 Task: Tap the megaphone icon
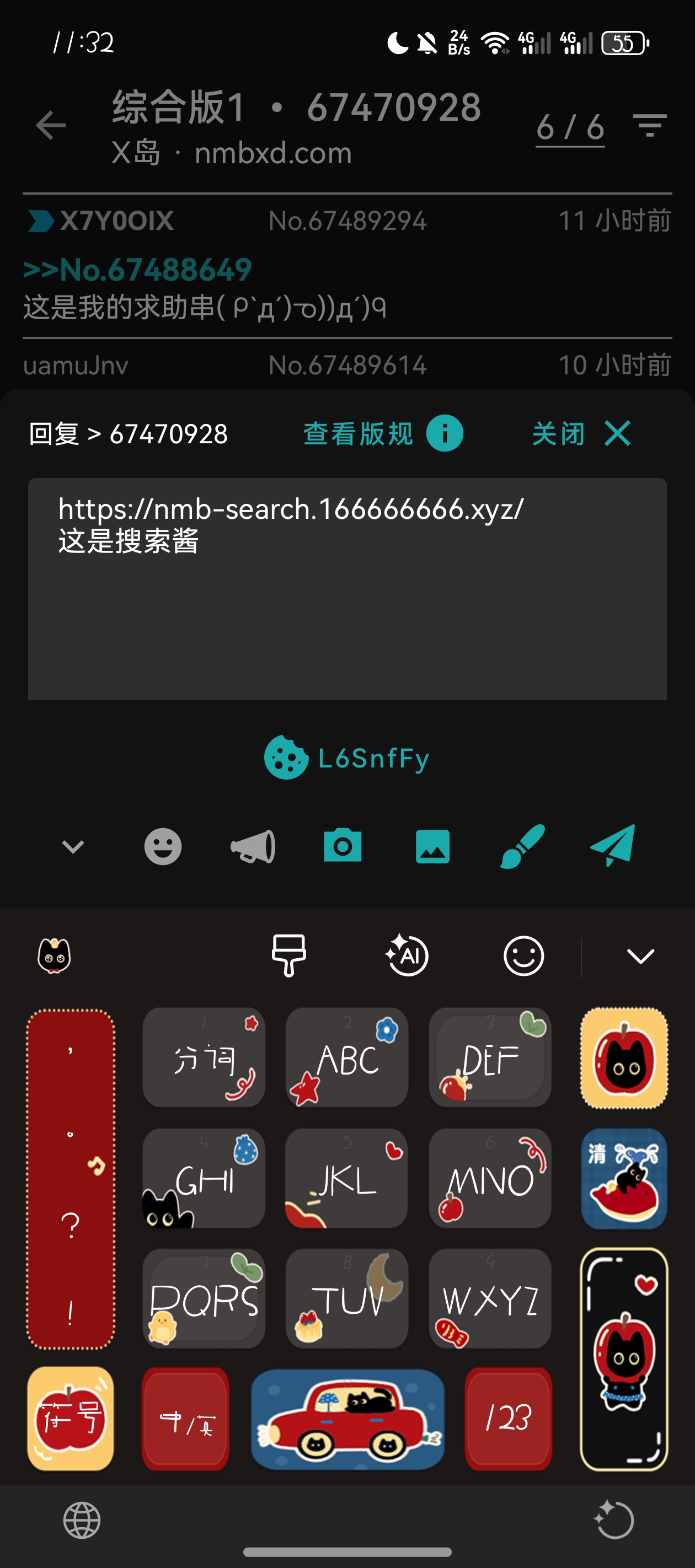253,846
